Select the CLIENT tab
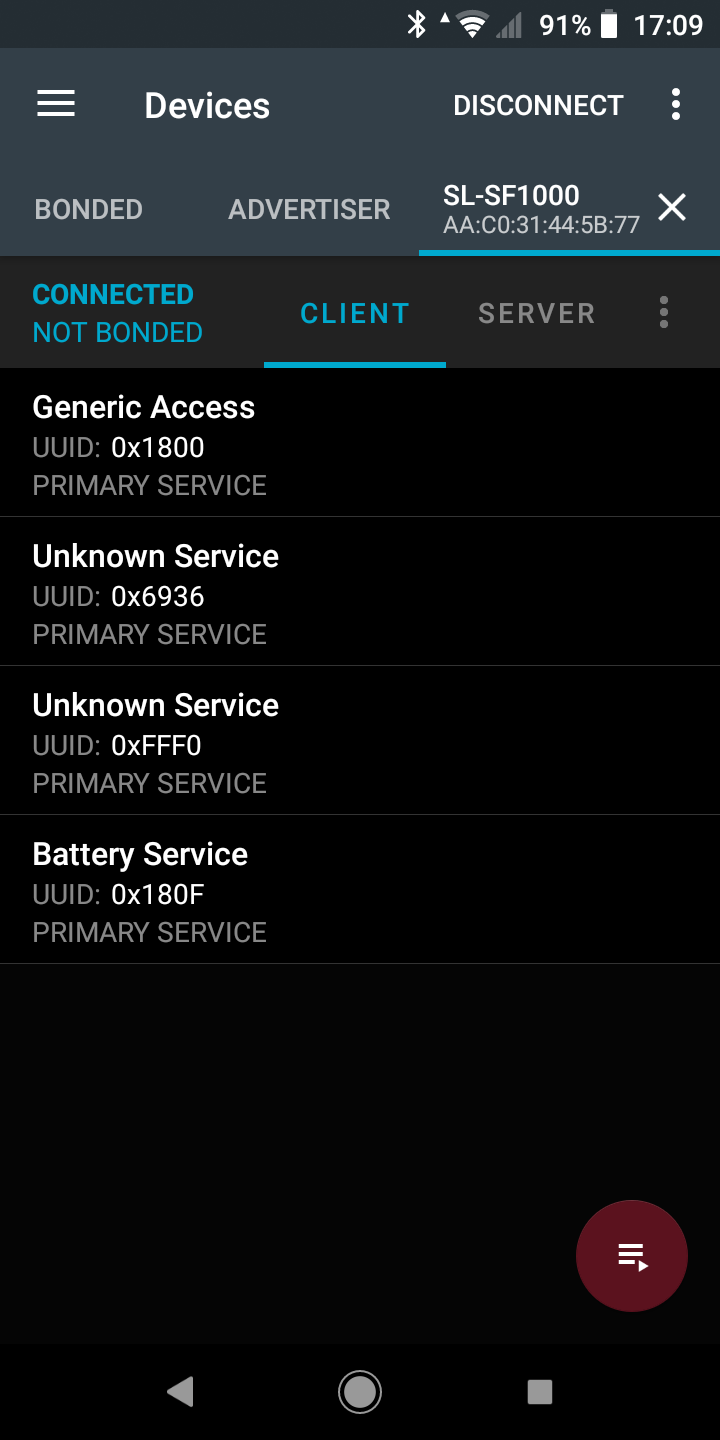This screenshot has height=1440, width=720. [x=355, y=314]
